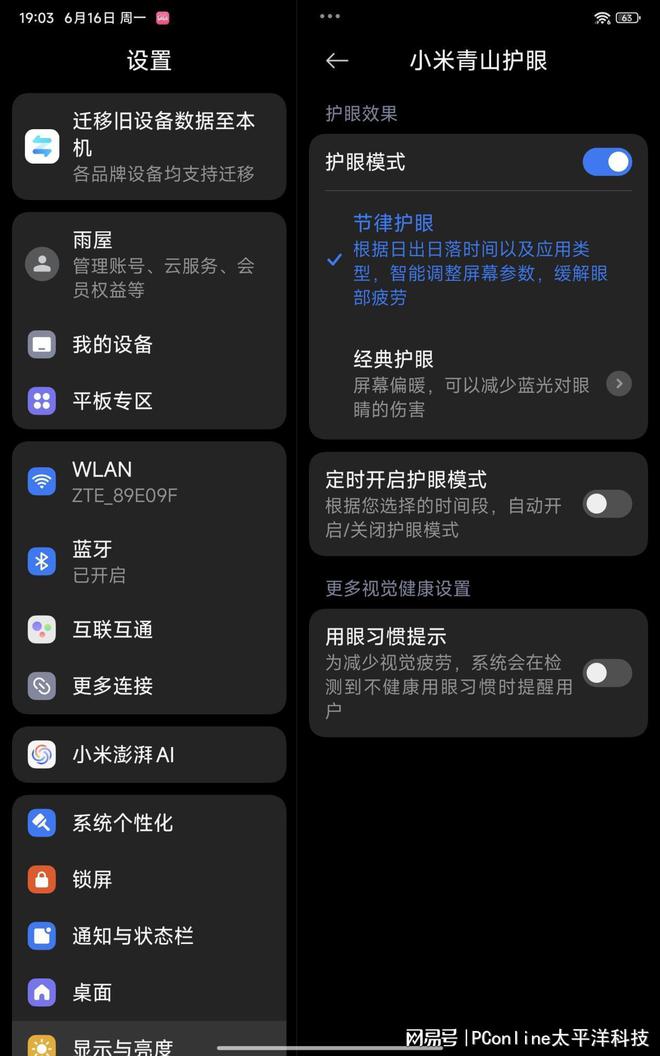Tap the three-dot handle at the top
The image size is (660, 1056).
pyautogui.click(x=330, y=15)
